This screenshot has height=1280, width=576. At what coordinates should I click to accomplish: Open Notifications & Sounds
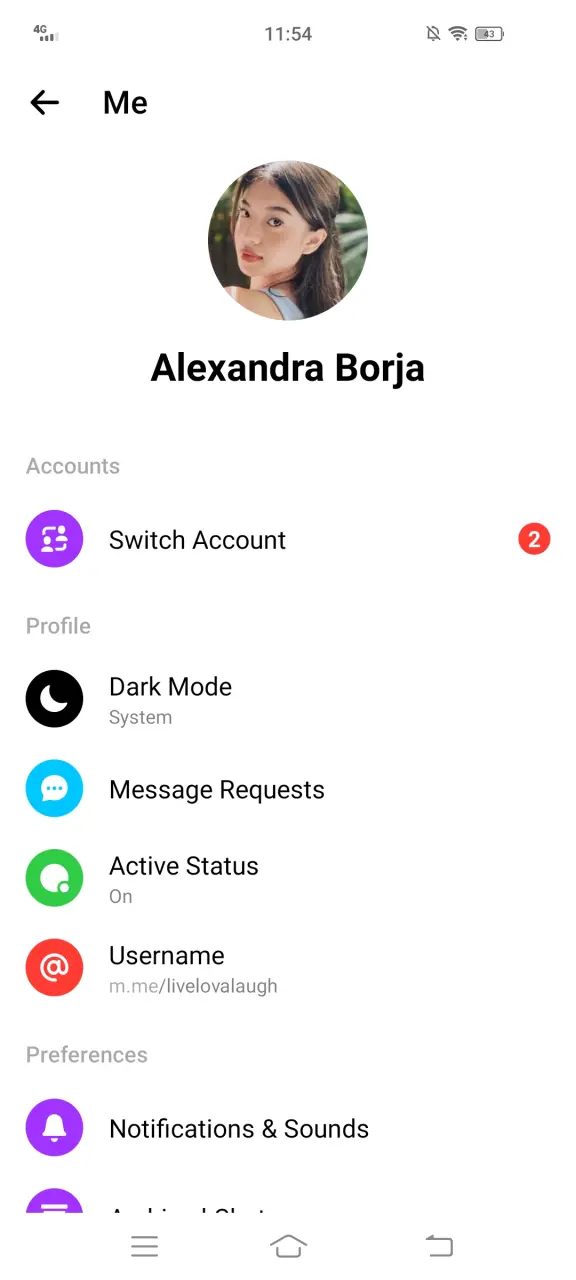(288, 1128)
